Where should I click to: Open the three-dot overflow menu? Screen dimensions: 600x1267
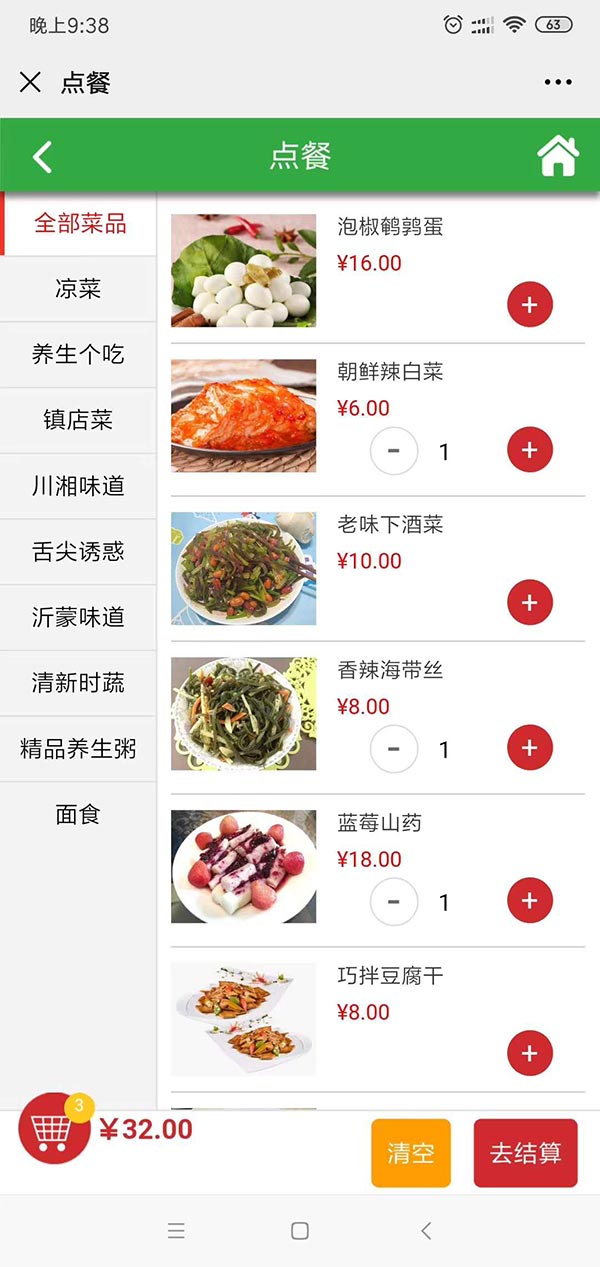tap(558, 82)
